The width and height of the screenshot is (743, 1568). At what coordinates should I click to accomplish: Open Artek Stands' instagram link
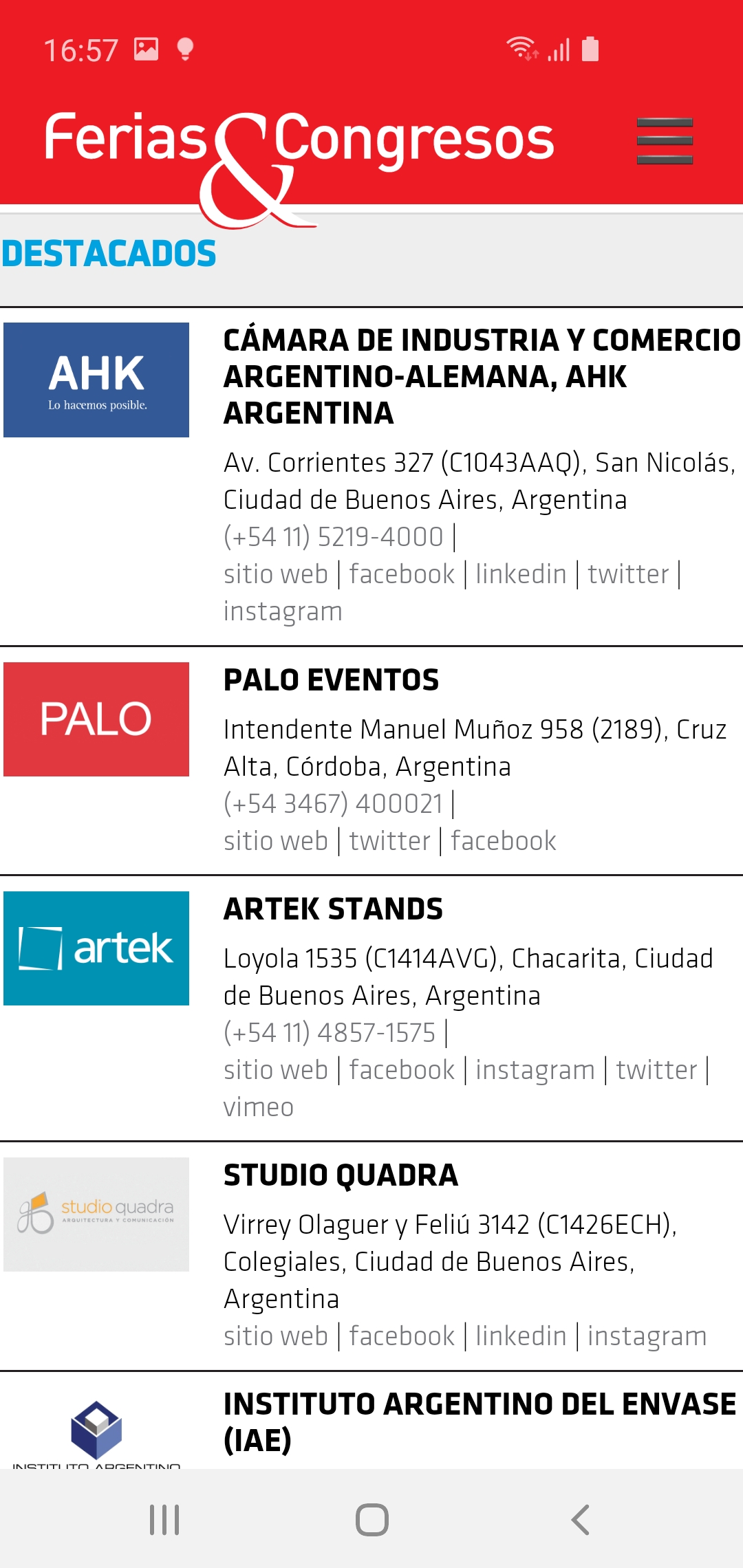coord(535,1070)
